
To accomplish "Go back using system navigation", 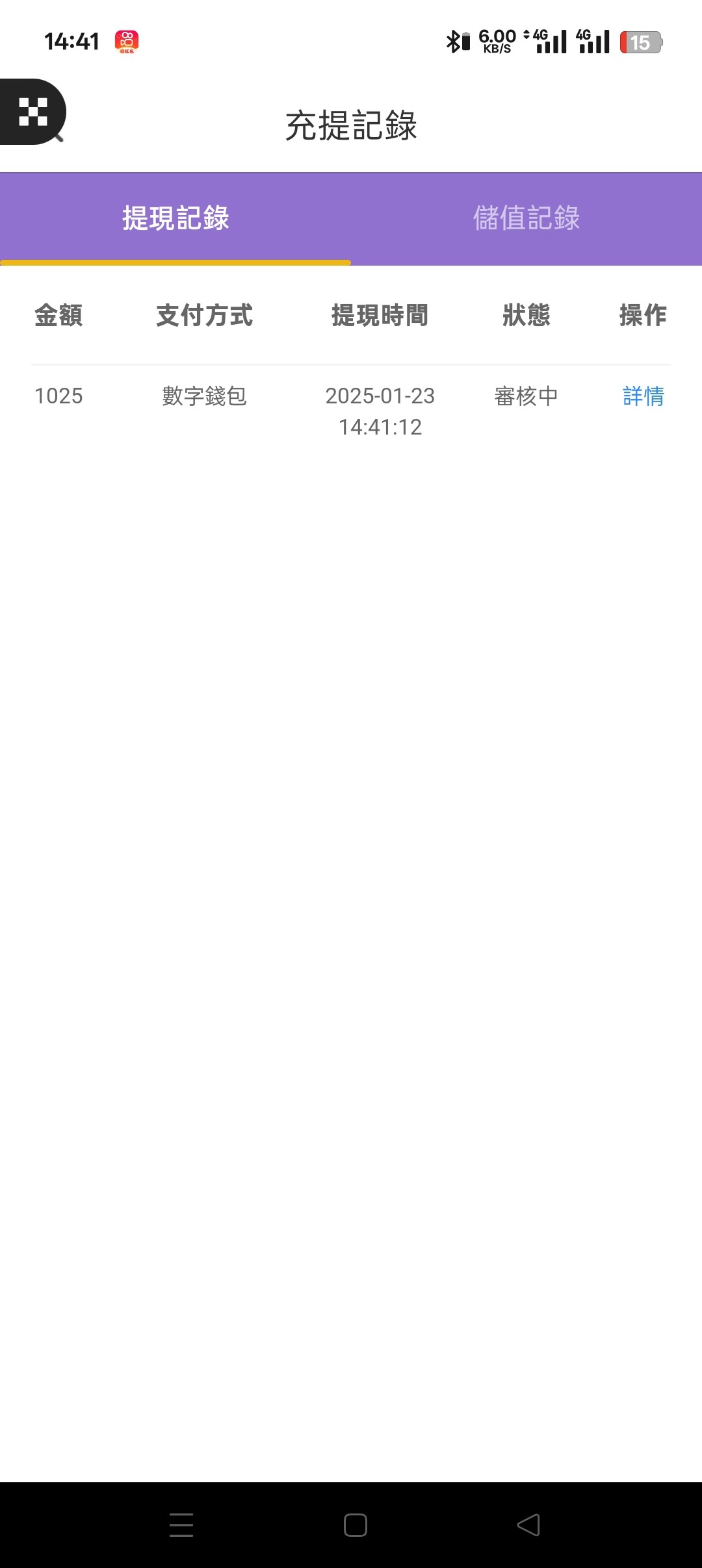I will click(x=528, y=1524).
